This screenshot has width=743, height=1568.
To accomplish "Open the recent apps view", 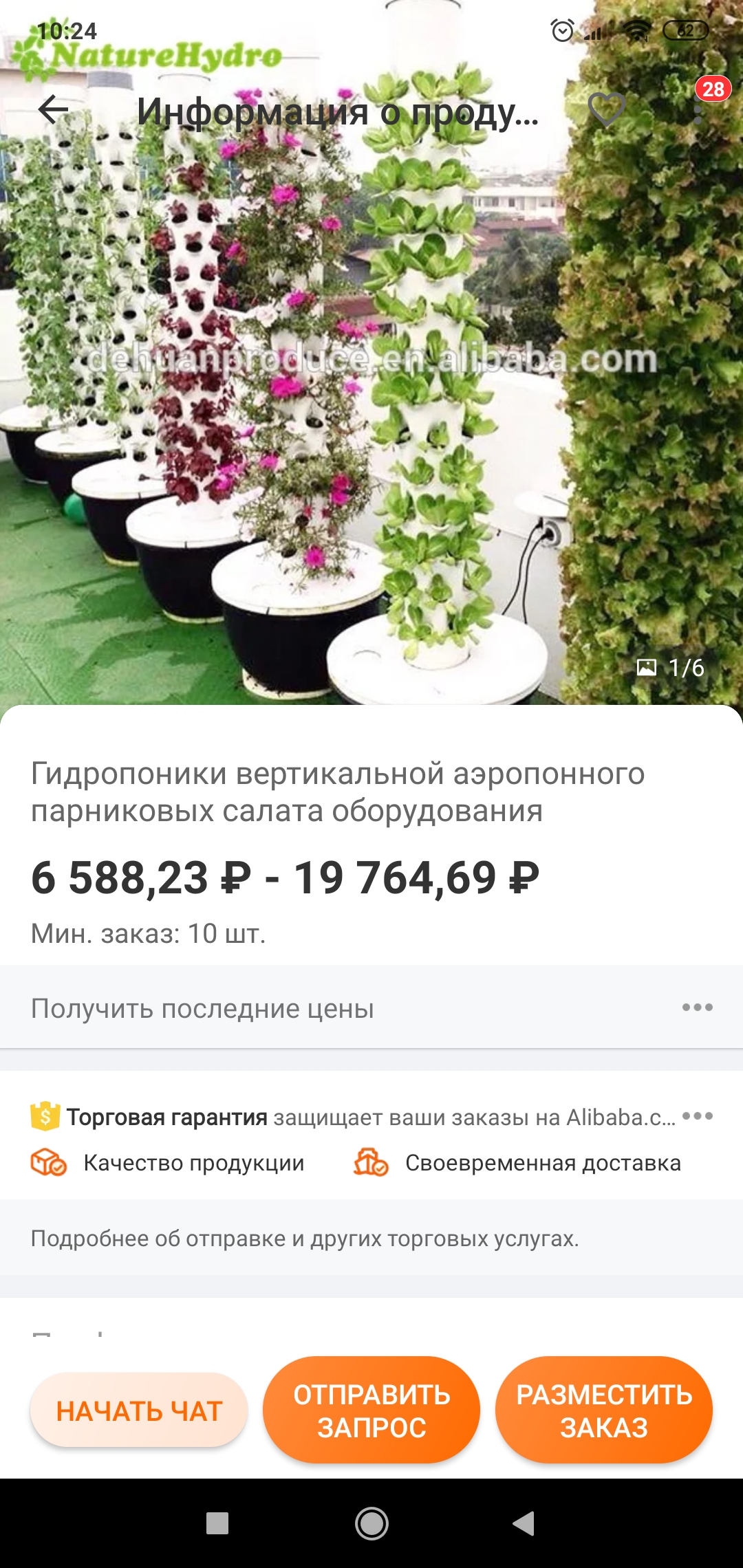I will pos(217,1523).
